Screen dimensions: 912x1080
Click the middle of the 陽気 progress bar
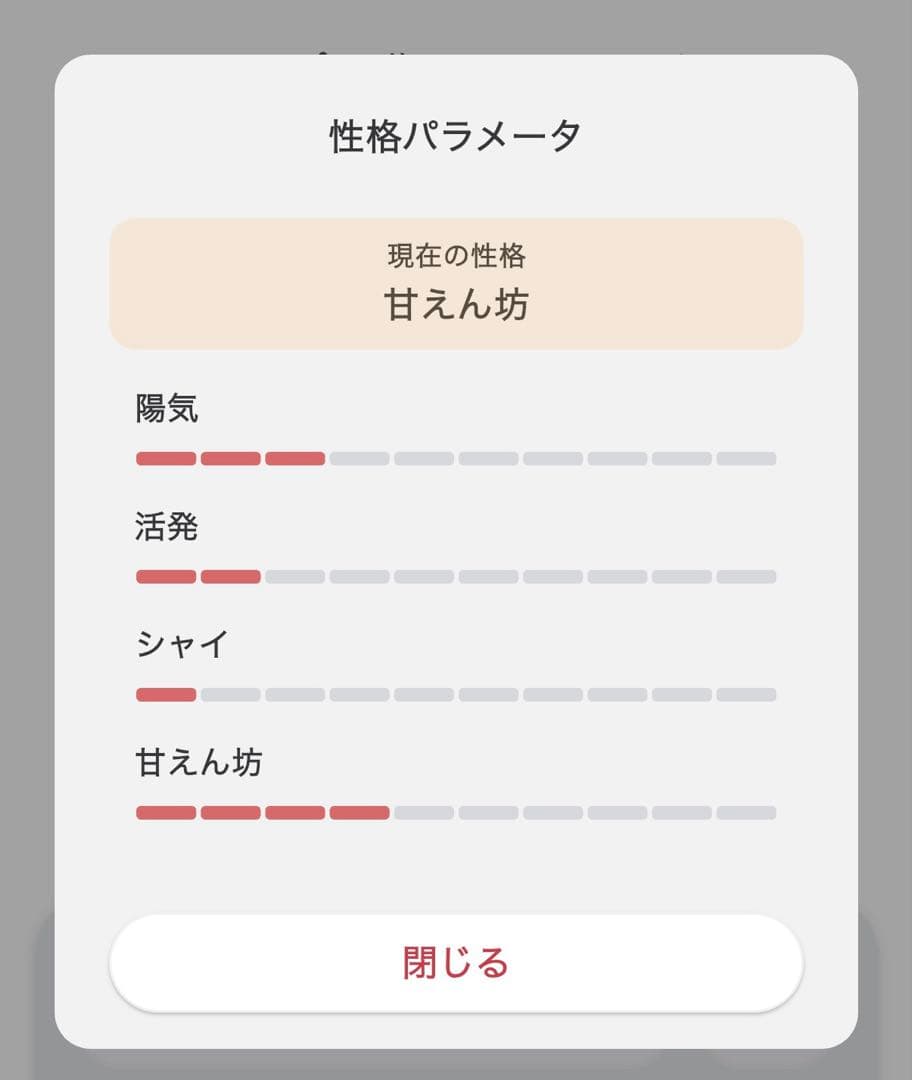[456, 458]
